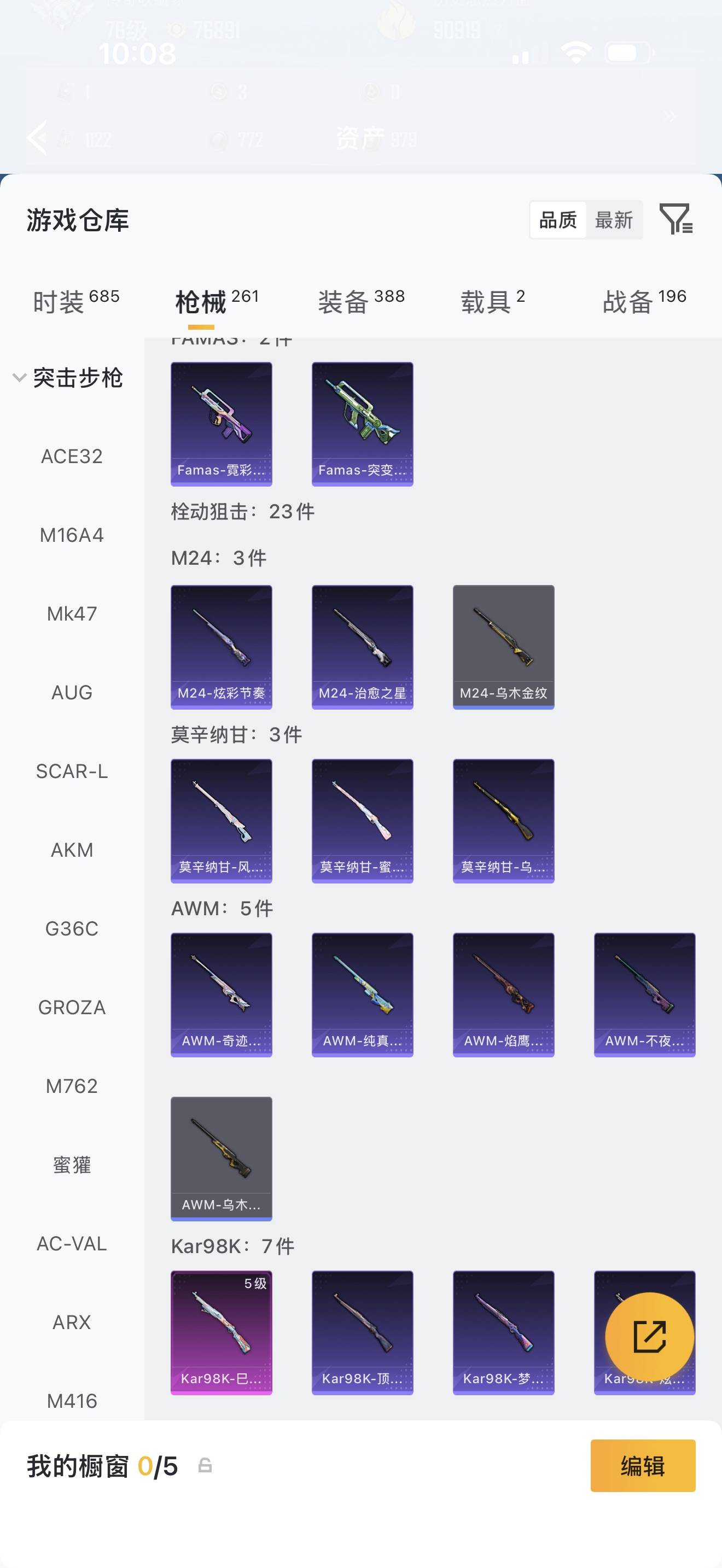Switch to the 战备 tab
This screenshot has width=722, height=1568.
(644, 301)
